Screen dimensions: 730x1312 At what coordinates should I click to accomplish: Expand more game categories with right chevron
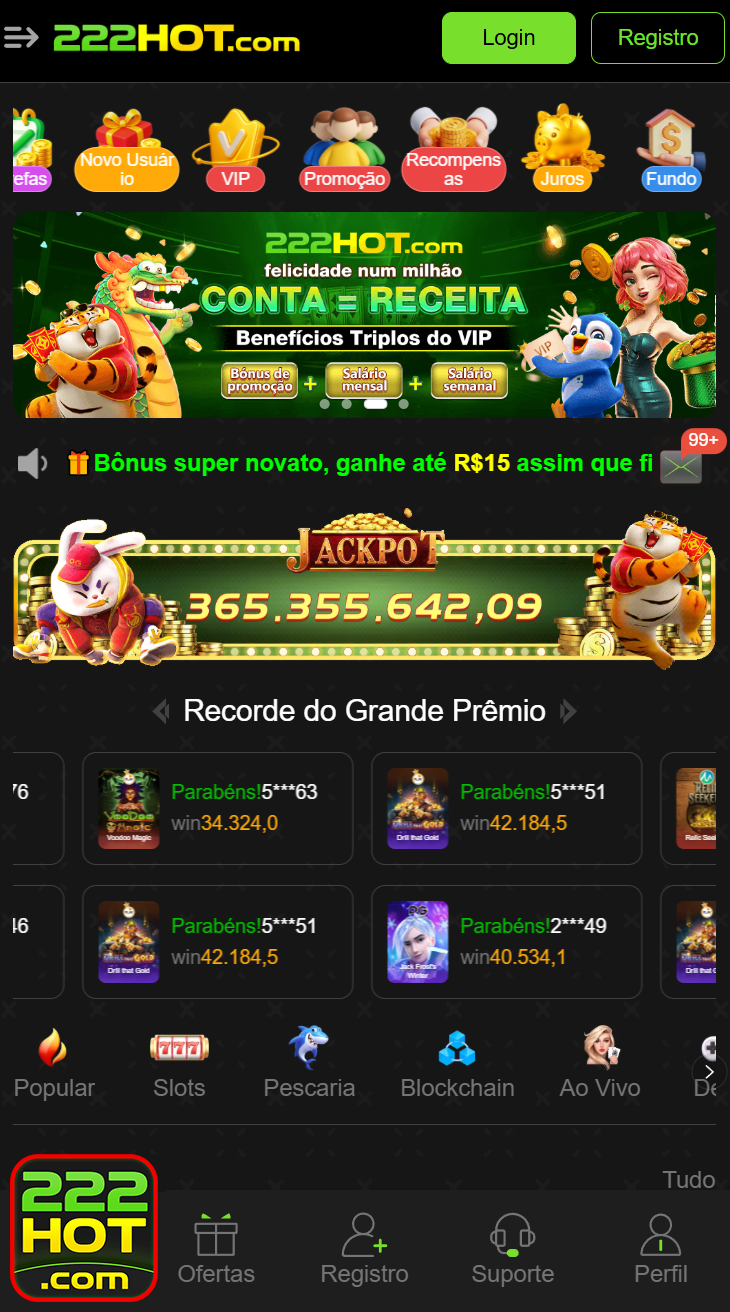(x=709, y=1070)
